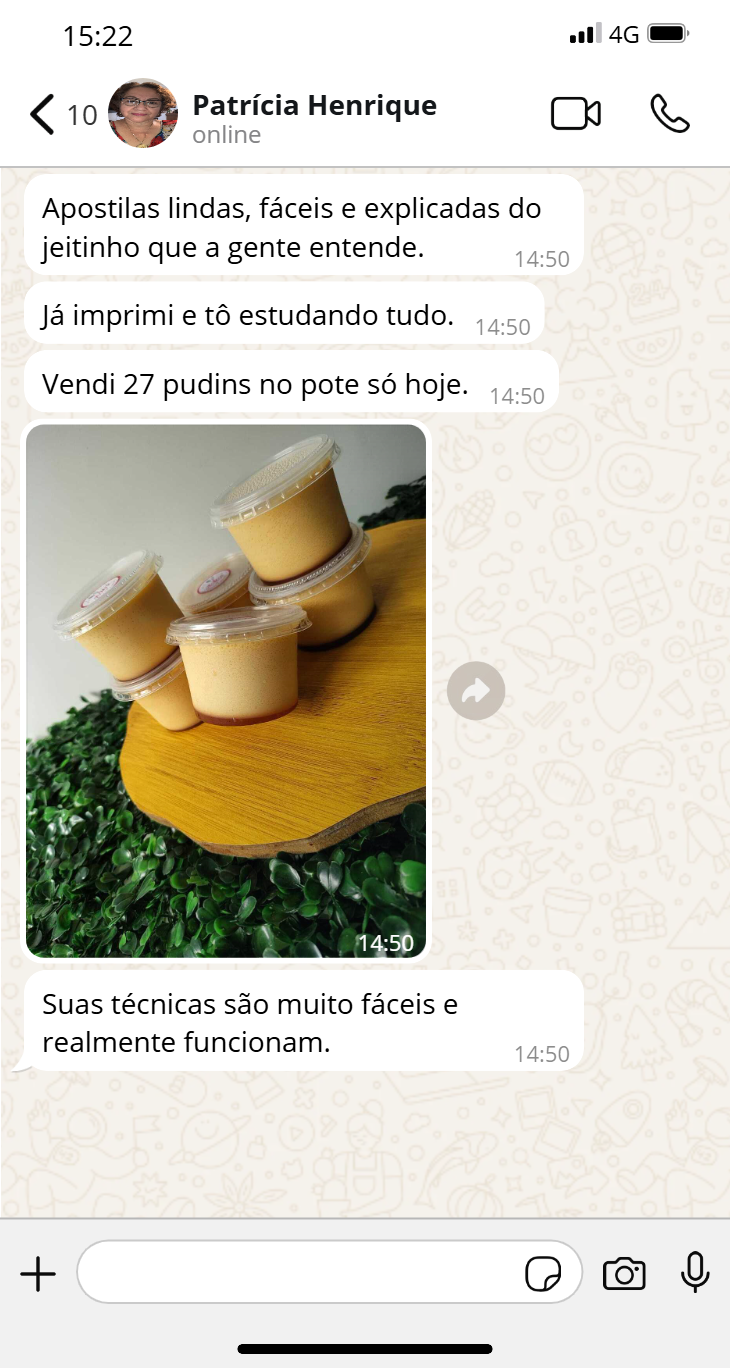The image size is (730, 1368).
Task: Go back to the chat list
Action: (42, 115)
